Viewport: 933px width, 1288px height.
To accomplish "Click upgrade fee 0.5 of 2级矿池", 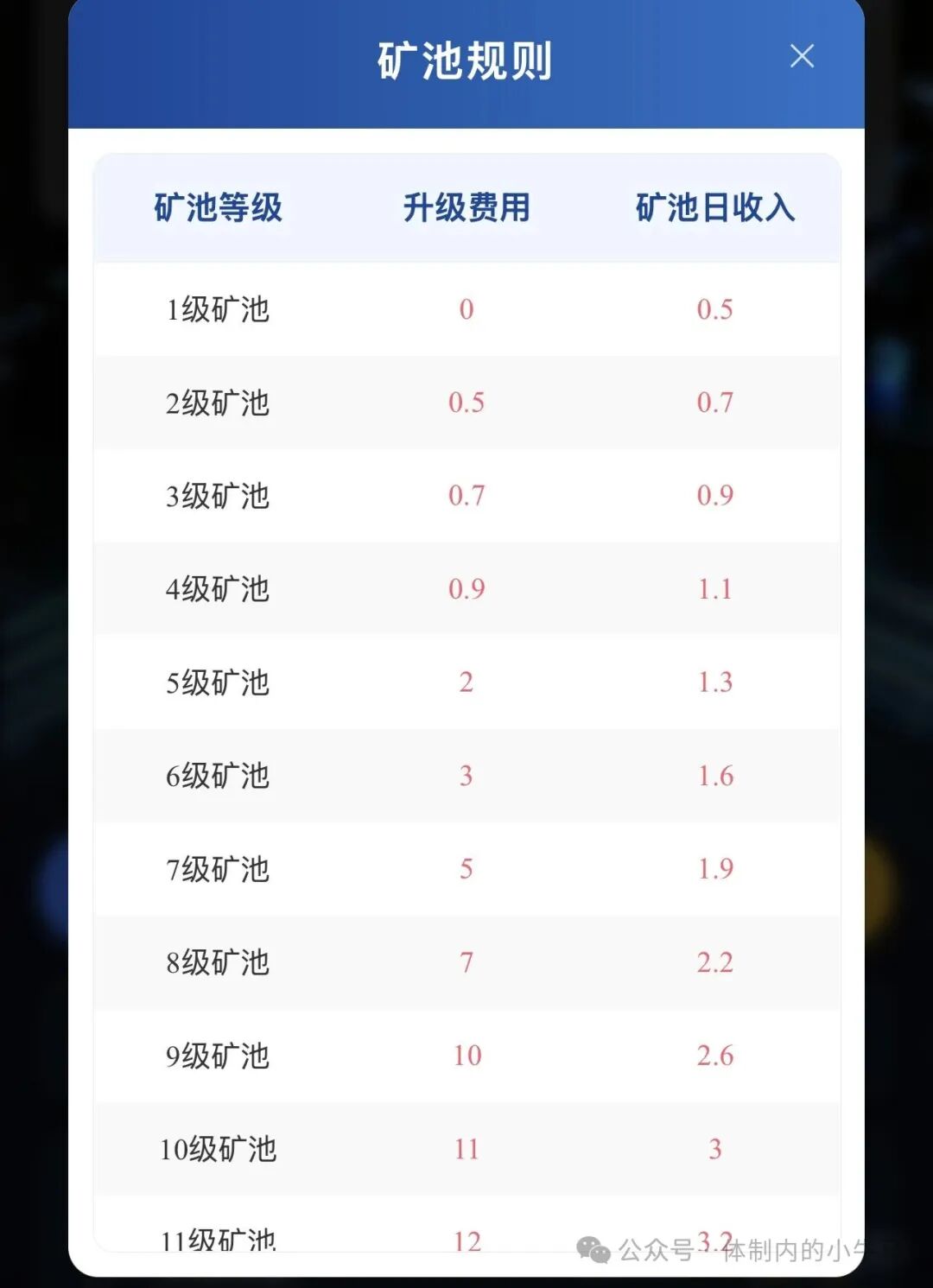I will (x=467, y=403).
